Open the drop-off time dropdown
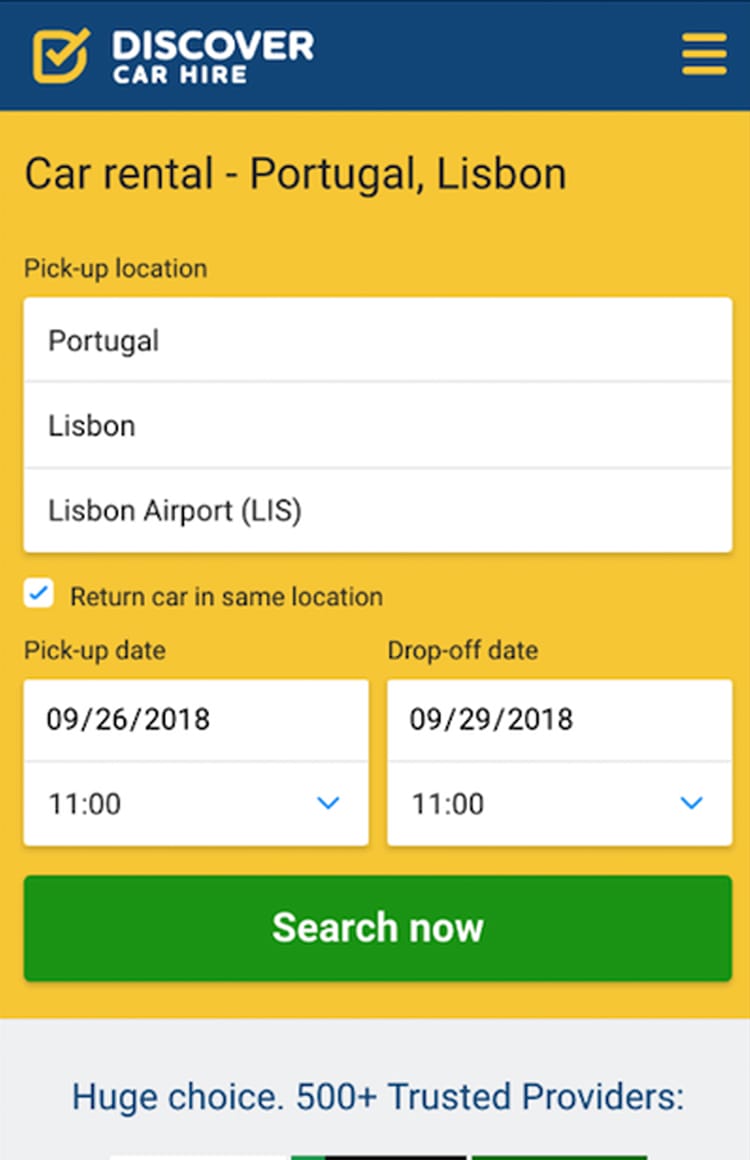 click(558, 803)
